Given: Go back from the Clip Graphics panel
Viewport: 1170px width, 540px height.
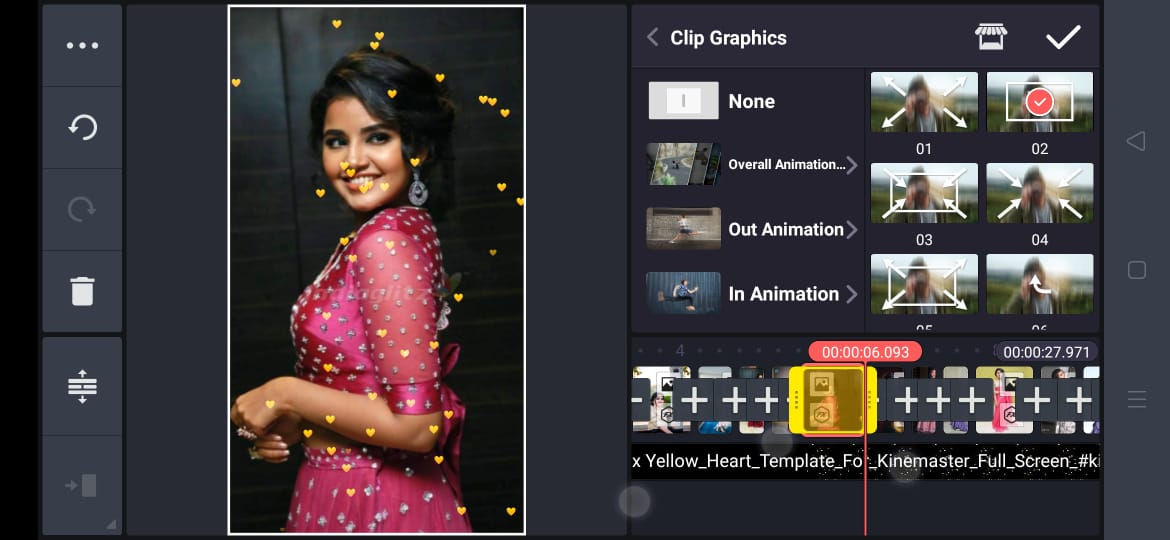Looking at the screenshot, I should 653,38.
